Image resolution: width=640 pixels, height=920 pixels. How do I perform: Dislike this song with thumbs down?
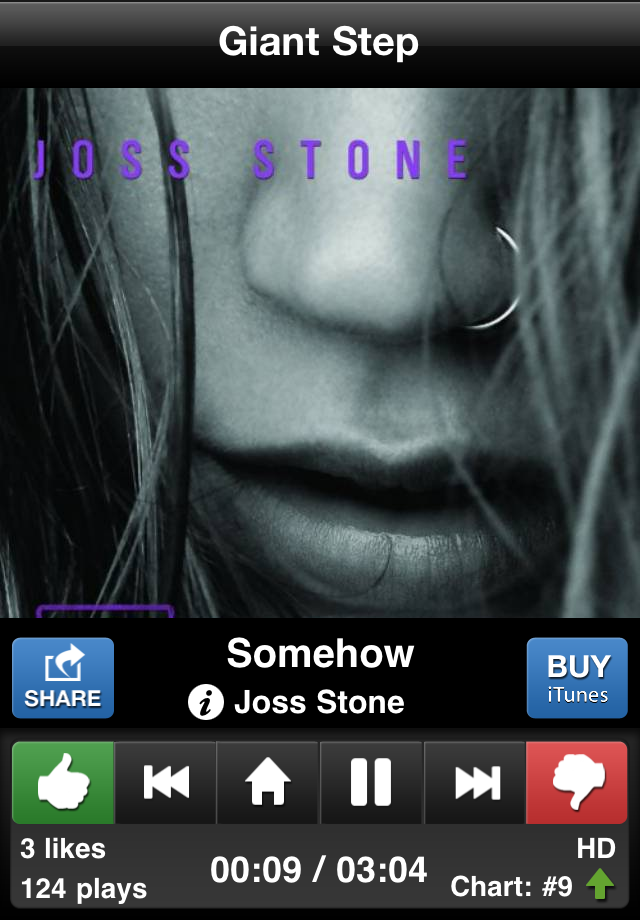tap(577, 782)
